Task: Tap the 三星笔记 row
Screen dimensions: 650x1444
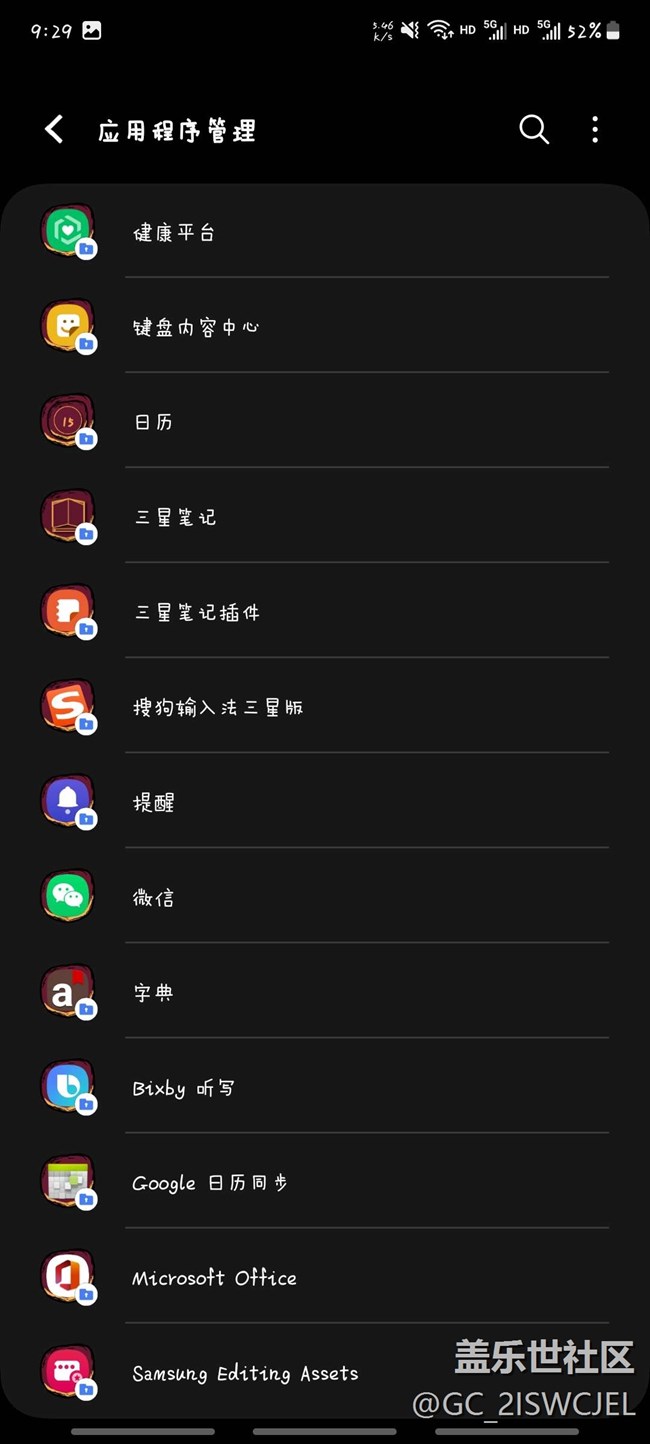Action: point(325,518)
